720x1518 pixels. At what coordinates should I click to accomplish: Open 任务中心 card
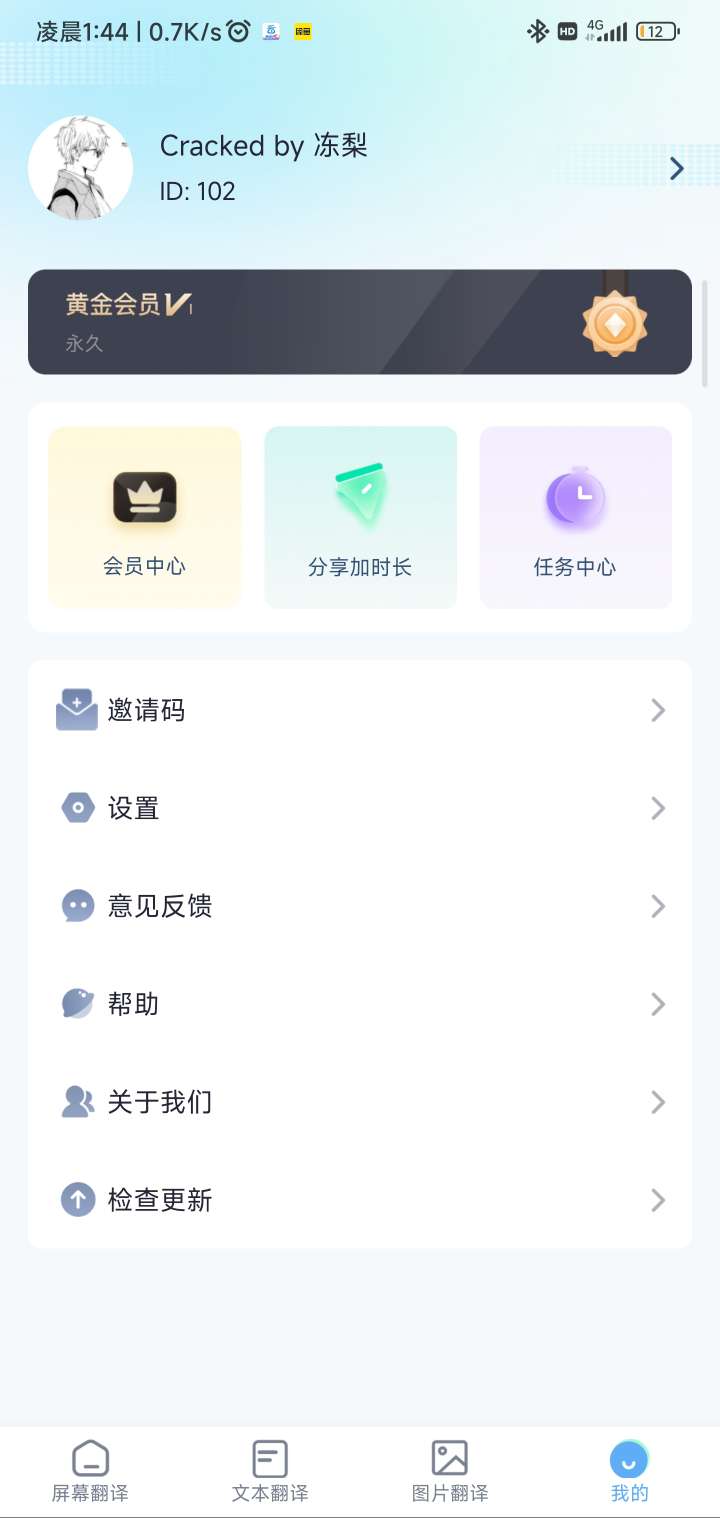pyautogui.click(x=575, y=517)
